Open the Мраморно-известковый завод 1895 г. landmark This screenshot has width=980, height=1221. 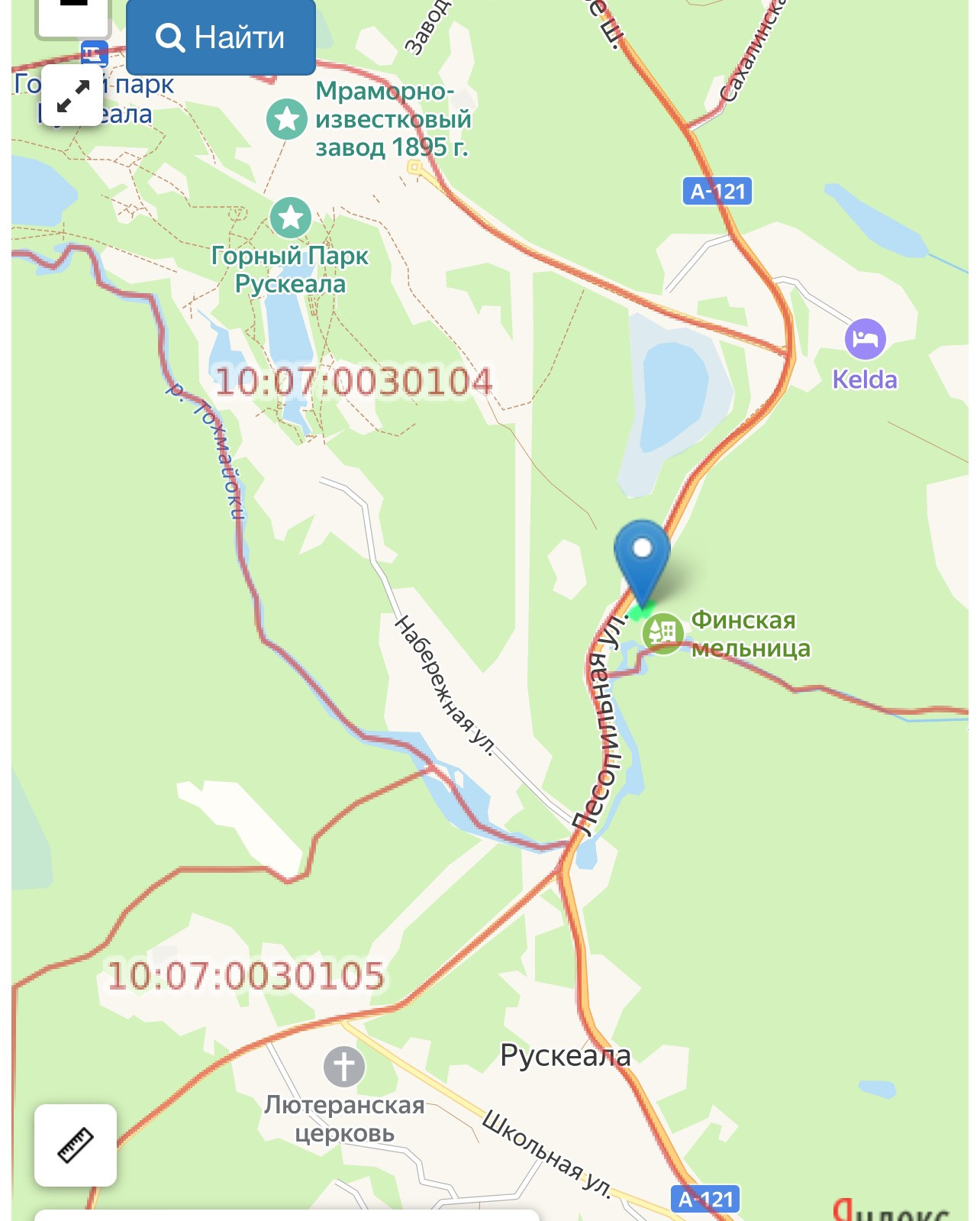pyautogui.click(x=287, y=119)
